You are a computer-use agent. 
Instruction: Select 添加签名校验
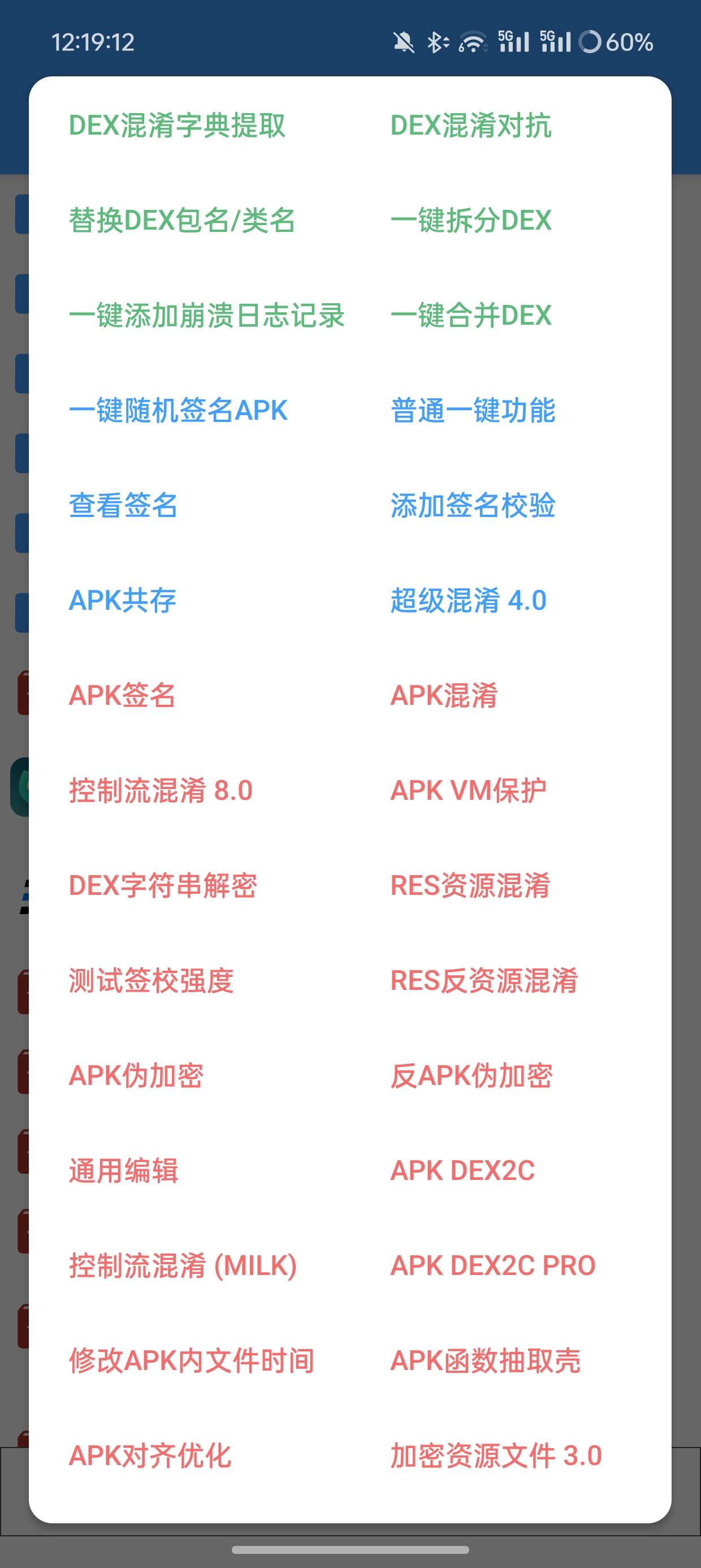tap(472, 505)
